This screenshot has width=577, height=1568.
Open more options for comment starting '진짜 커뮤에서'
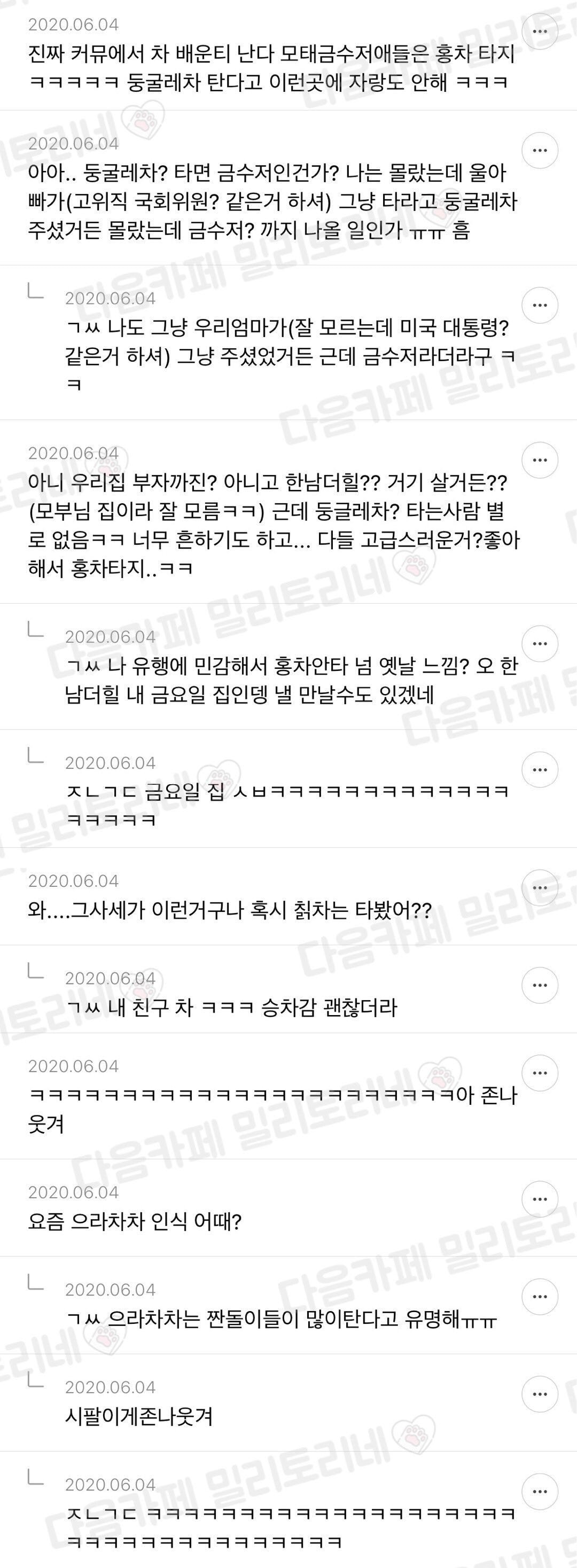[540, 31]
